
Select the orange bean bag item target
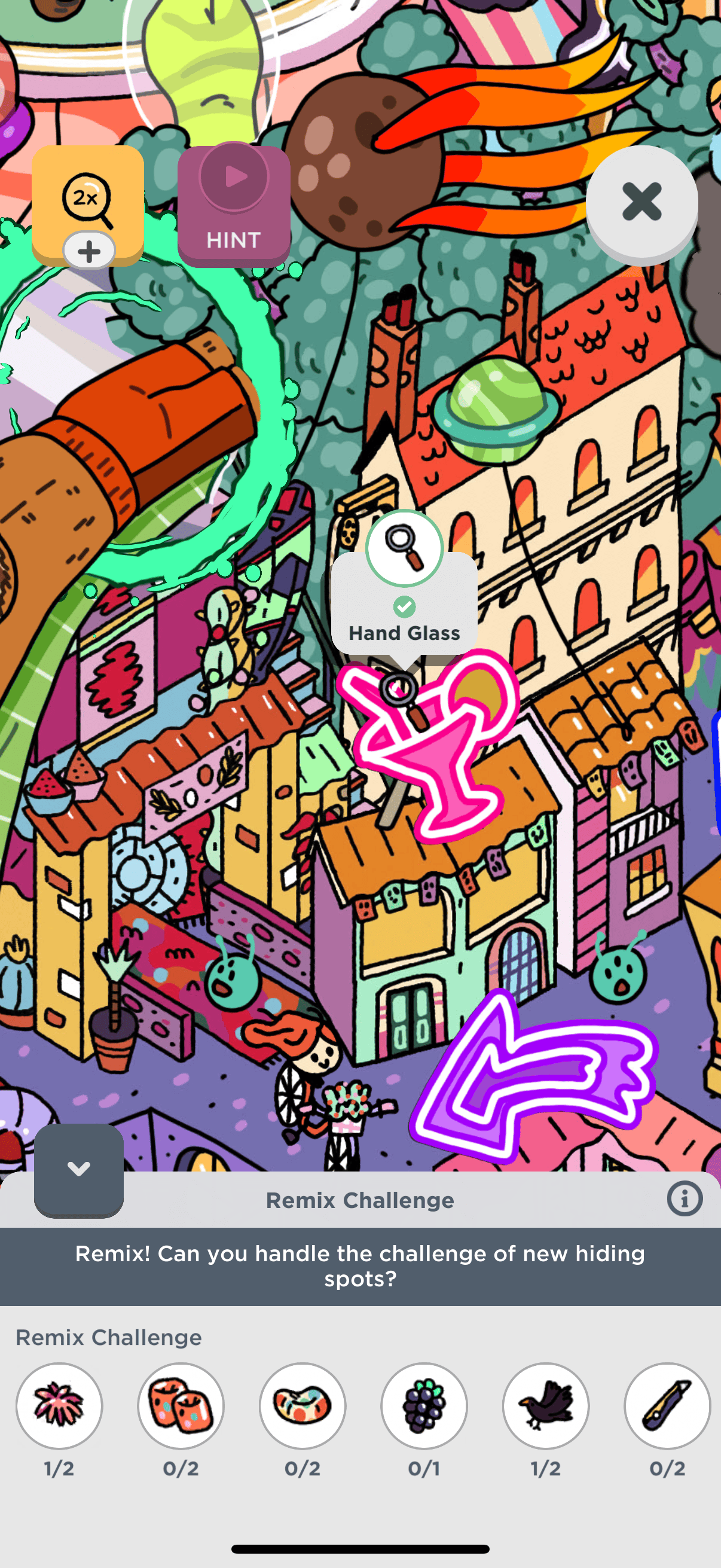(303, 1406)
